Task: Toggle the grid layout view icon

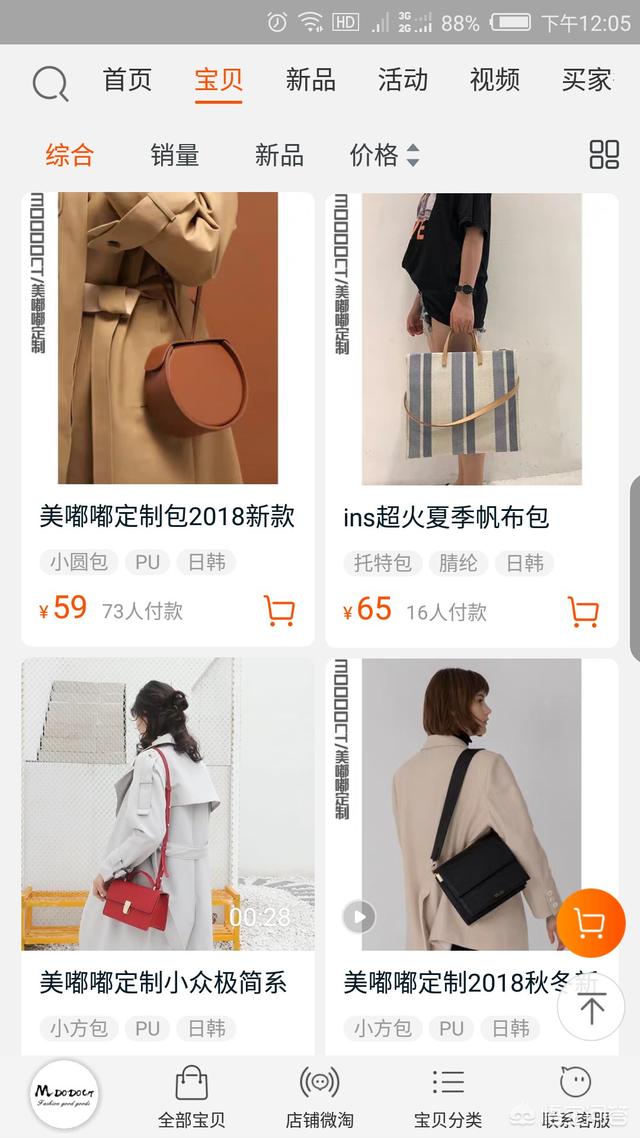Action: (x=604, y=154)
